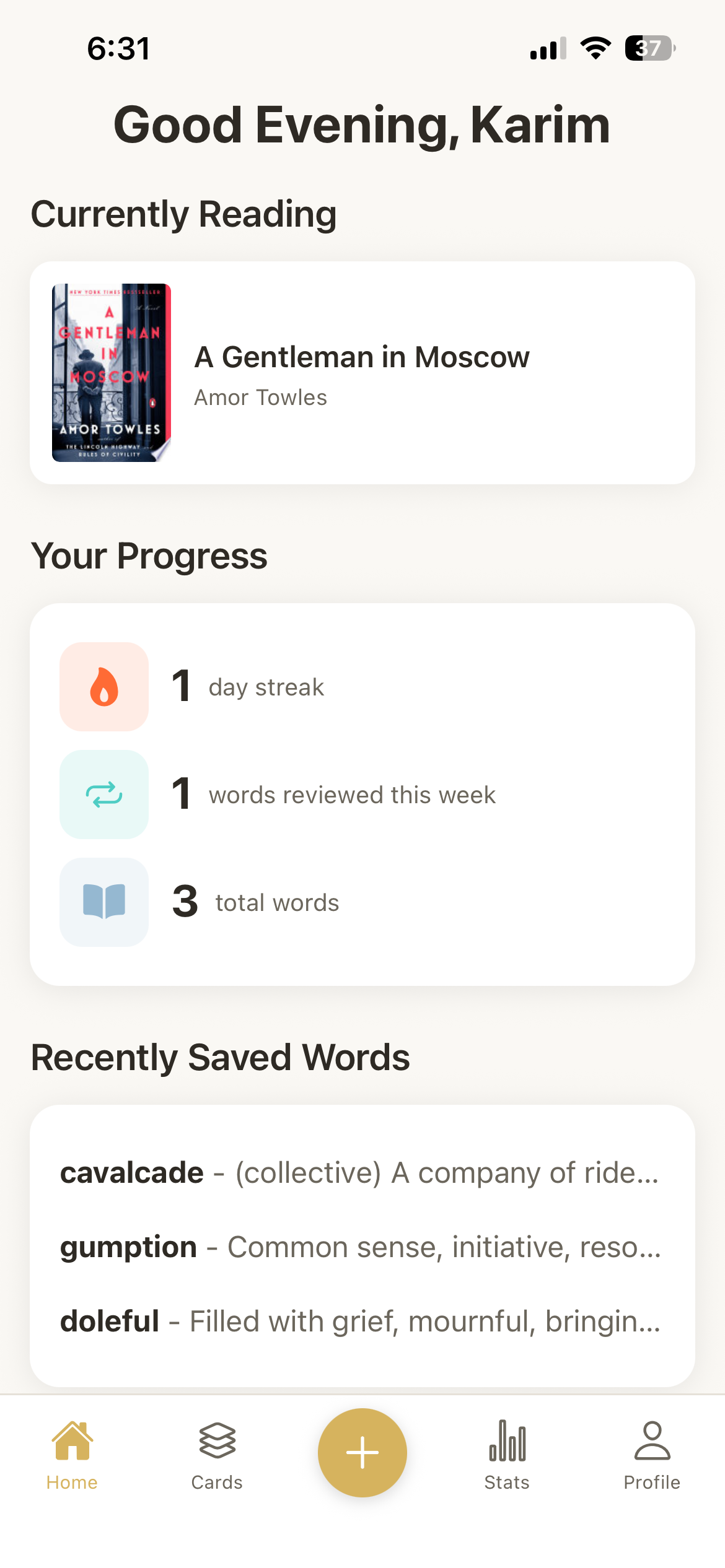This screenshot has height=1568, width=725.
Task: Open the saved word doleful
Action: tap(361, 1322)
